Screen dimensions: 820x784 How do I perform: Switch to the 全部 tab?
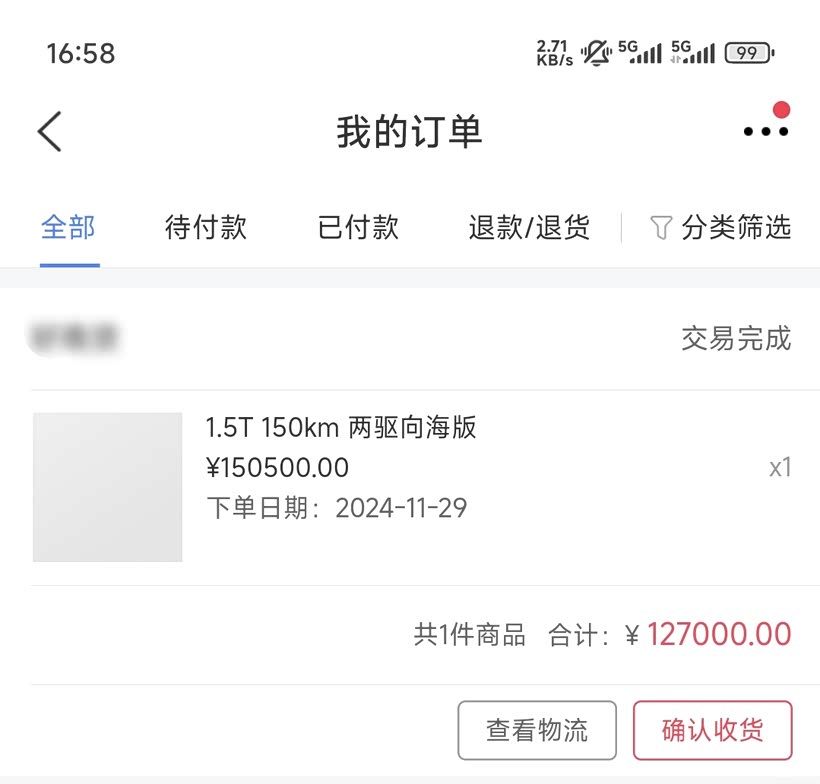click(x=68, y=228)
